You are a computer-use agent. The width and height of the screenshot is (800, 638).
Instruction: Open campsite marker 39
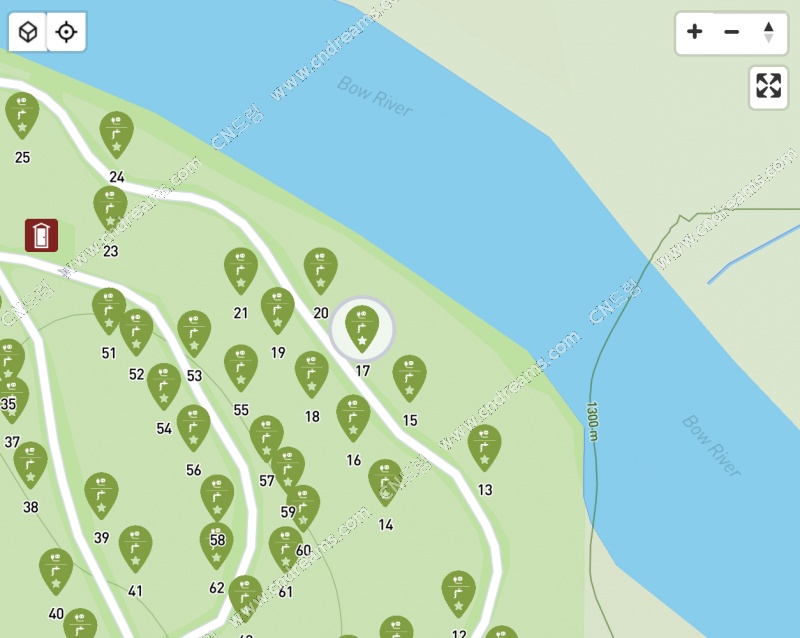point(101,494)
